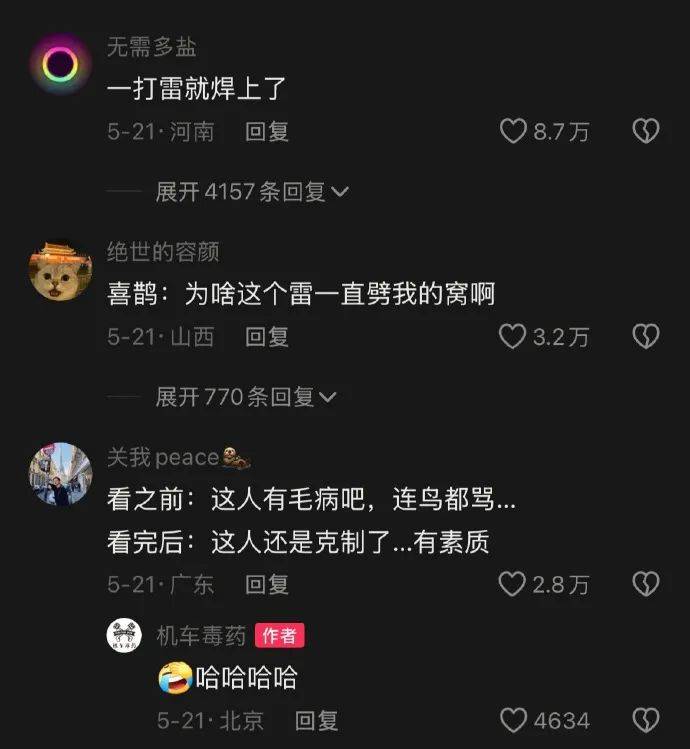Open 绝世的容颜's cat avatar

point(60,270)
